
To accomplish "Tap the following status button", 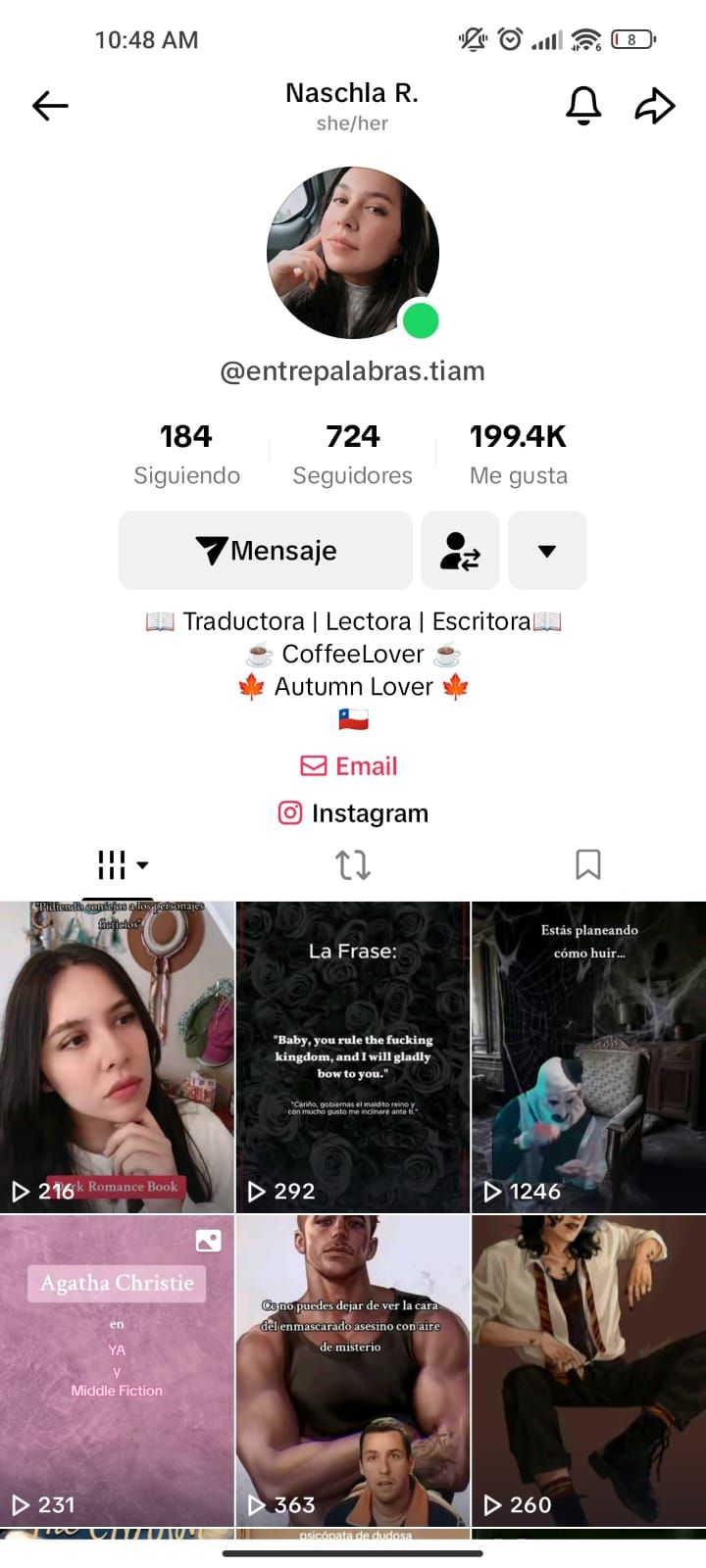I will (x=460, y=551).
